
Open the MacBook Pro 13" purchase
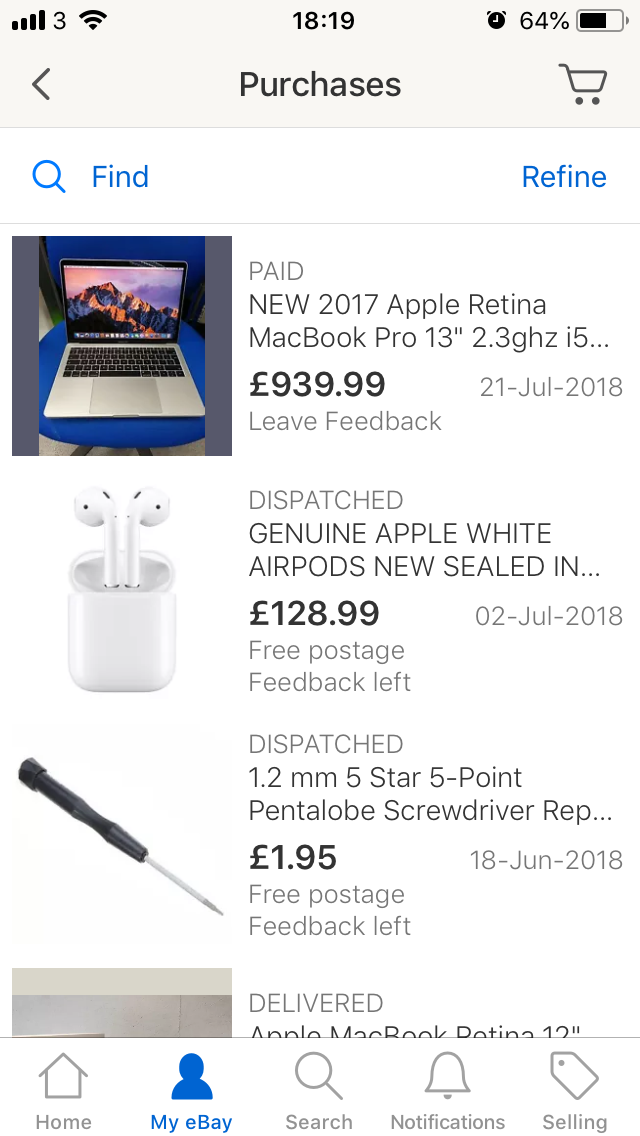coord(428,321)
